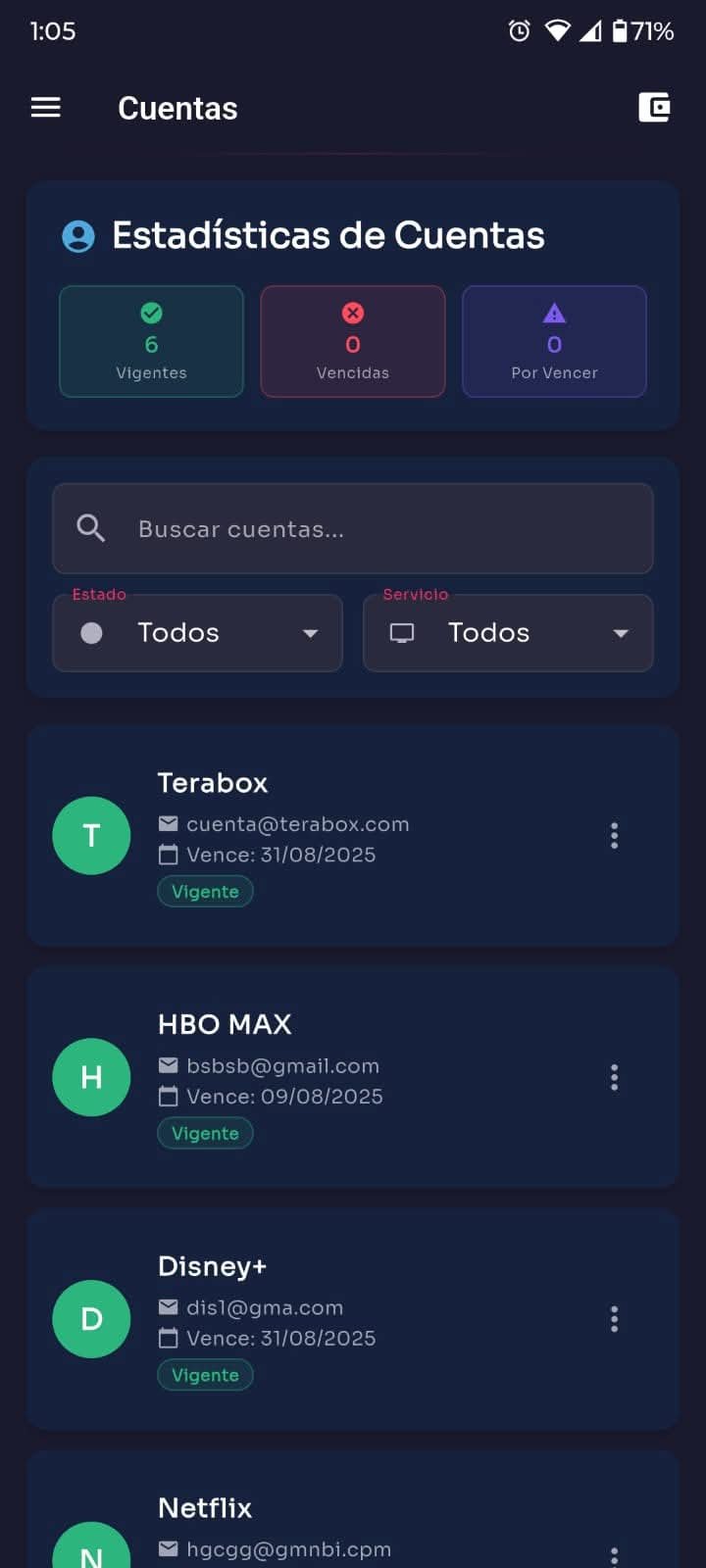Open the Netflix account card
This screenshot has height=1568, width=706.
[x=353, y=1519]
